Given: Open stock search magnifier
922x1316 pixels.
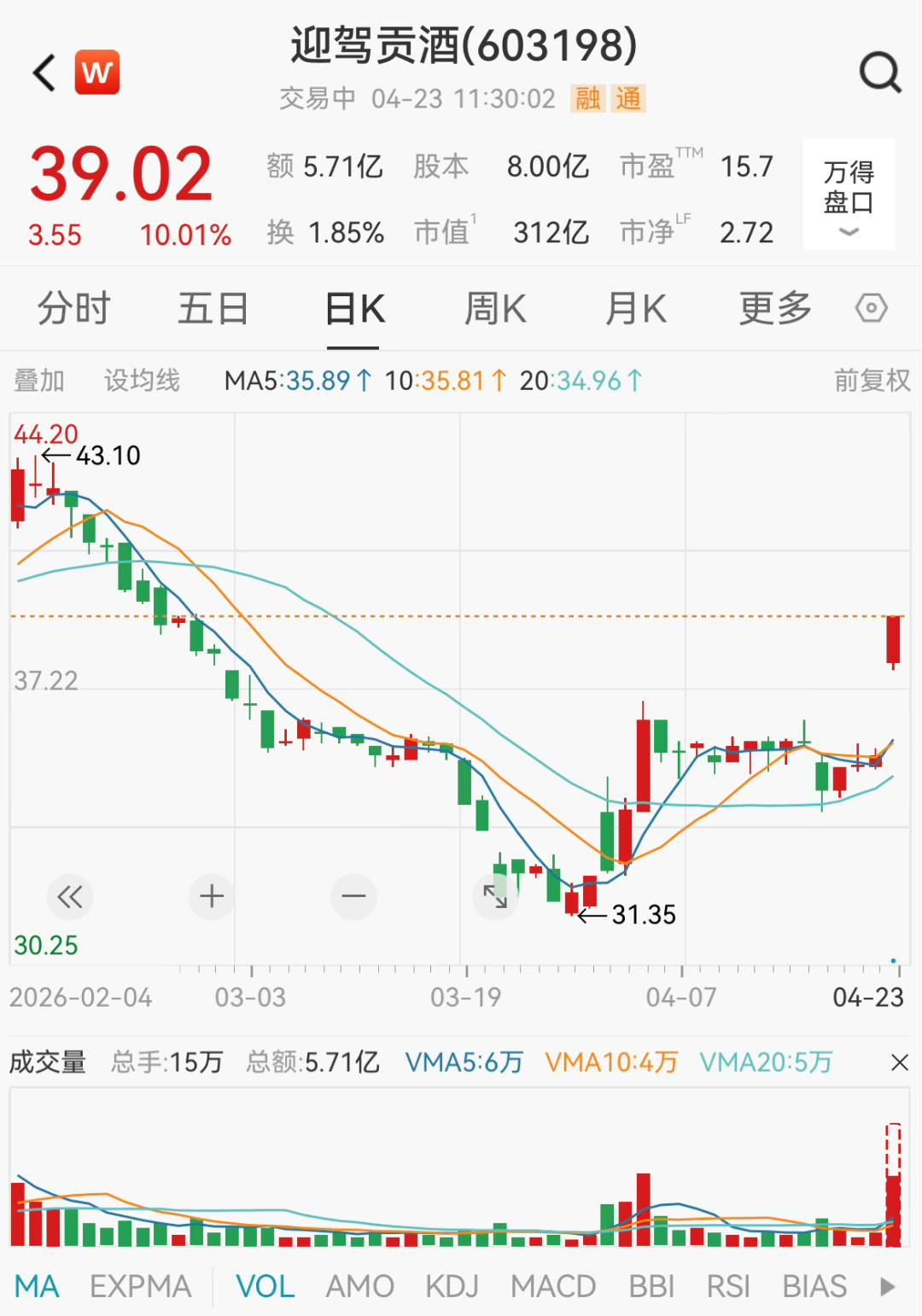Looking at the screenshot, I should click(879, 73).
